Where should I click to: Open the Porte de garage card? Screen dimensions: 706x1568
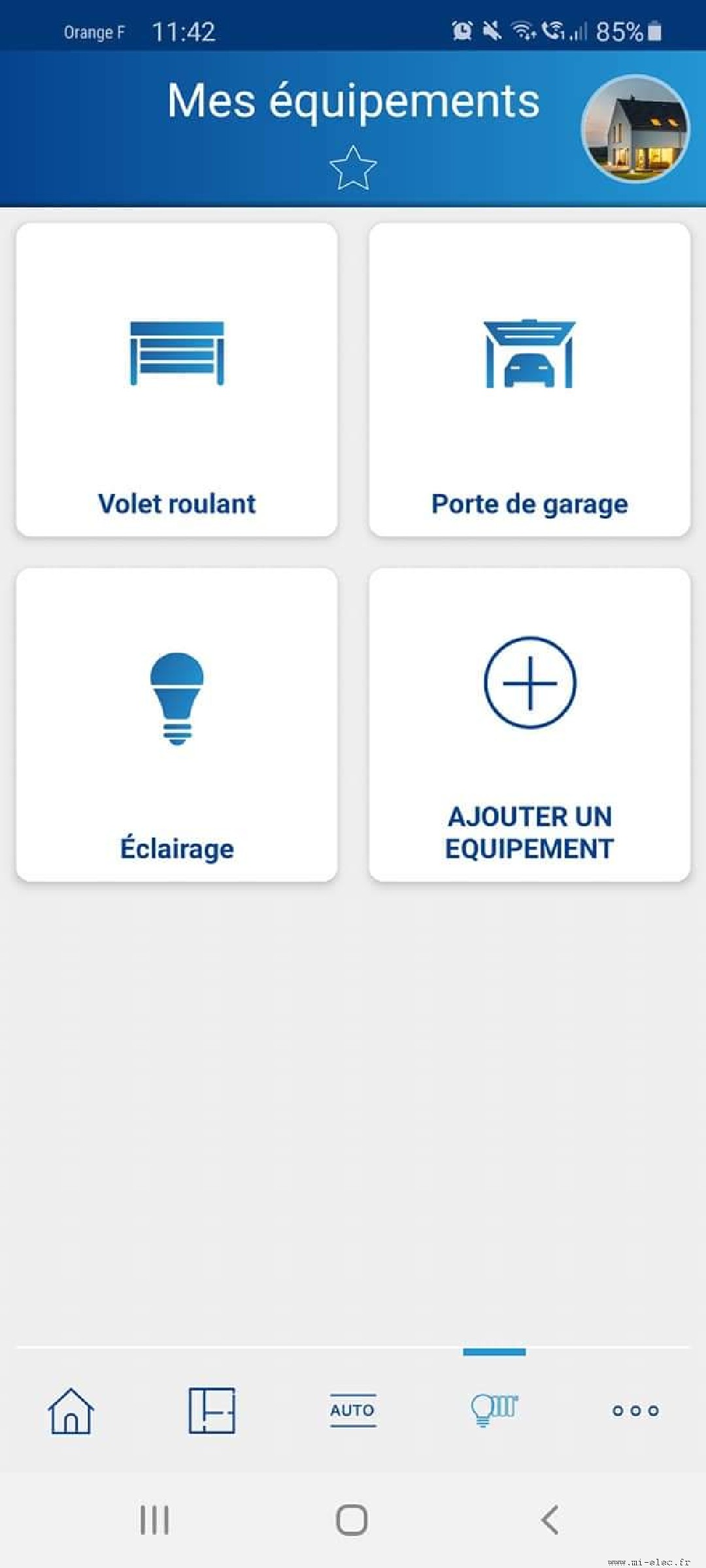pos(529,380)
